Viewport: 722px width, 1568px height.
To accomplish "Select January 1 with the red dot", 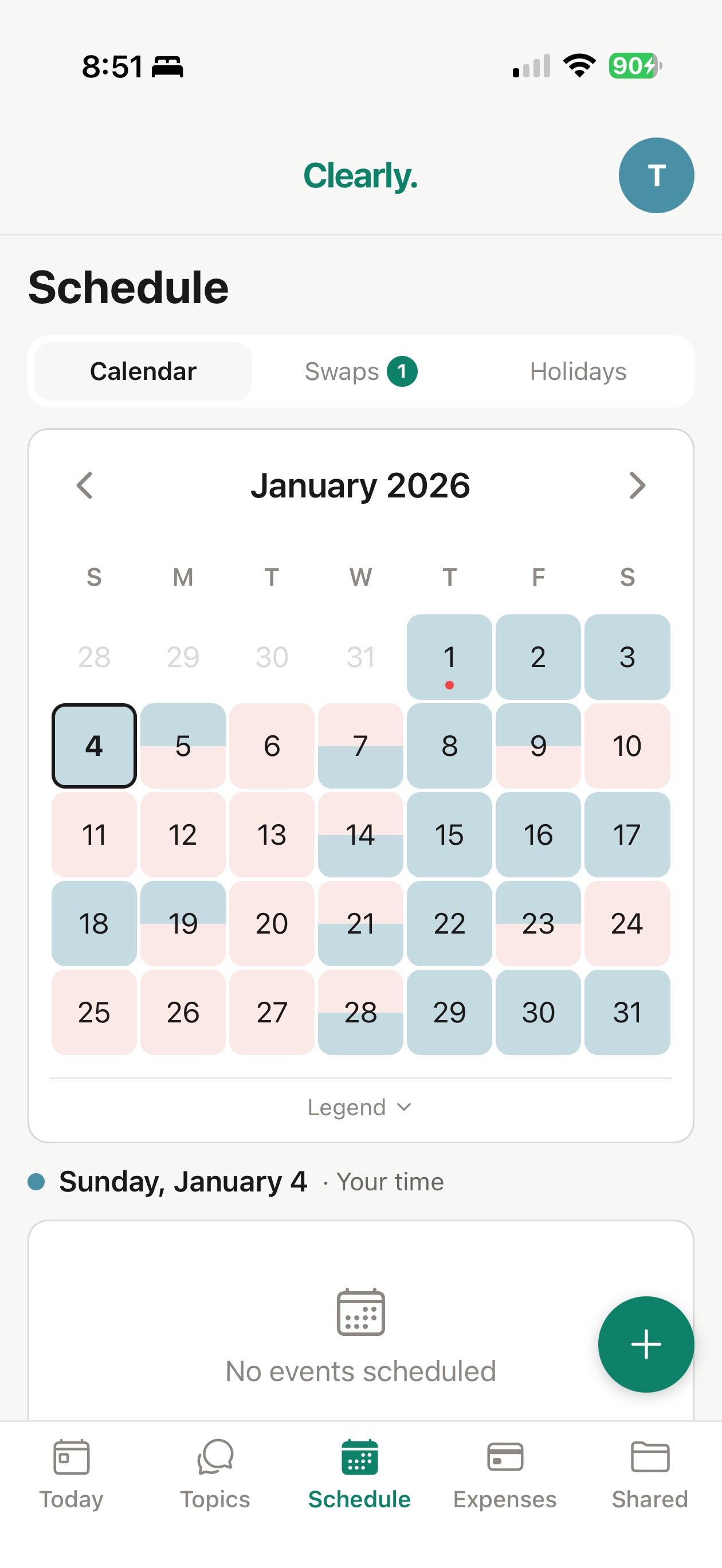I will click(x=449, y=657).
